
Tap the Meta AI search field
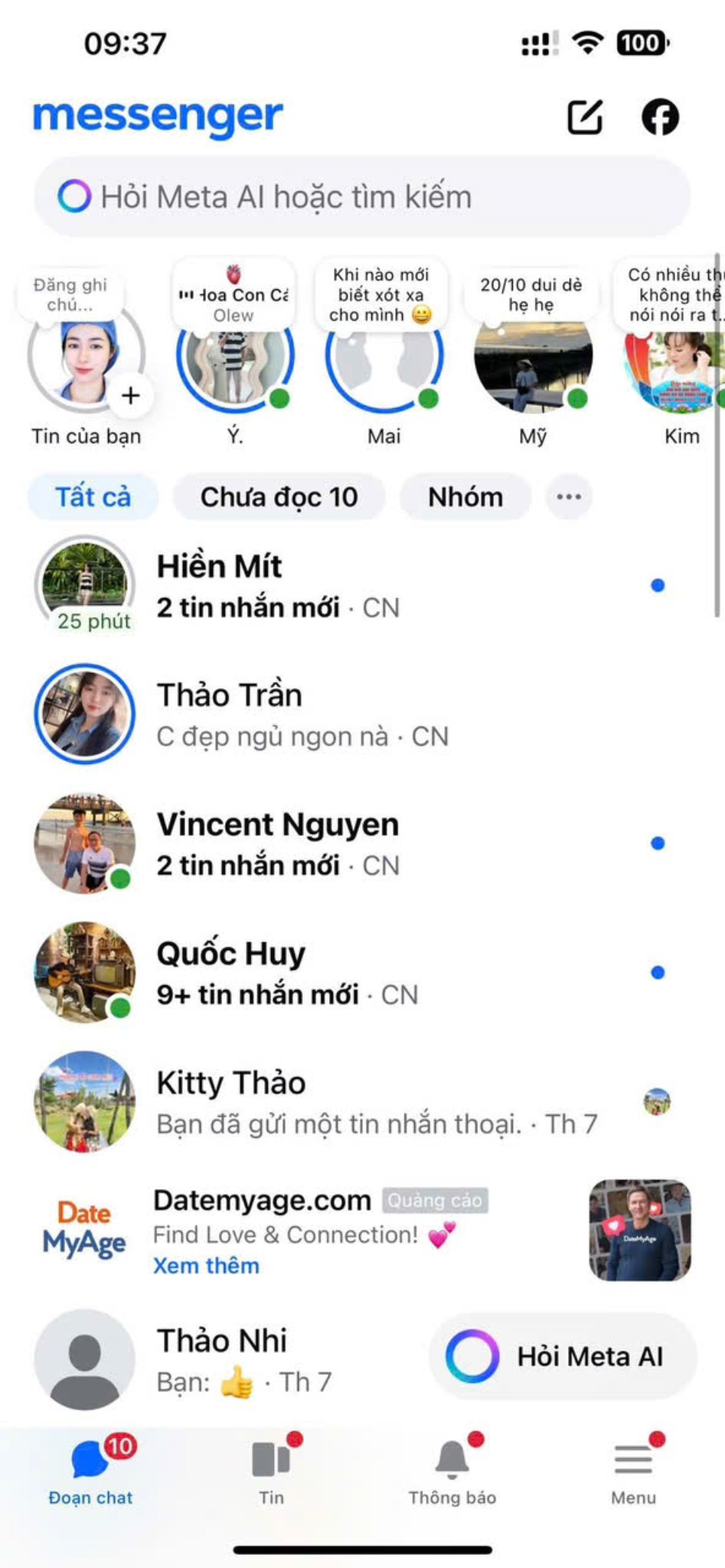point(362,197)
